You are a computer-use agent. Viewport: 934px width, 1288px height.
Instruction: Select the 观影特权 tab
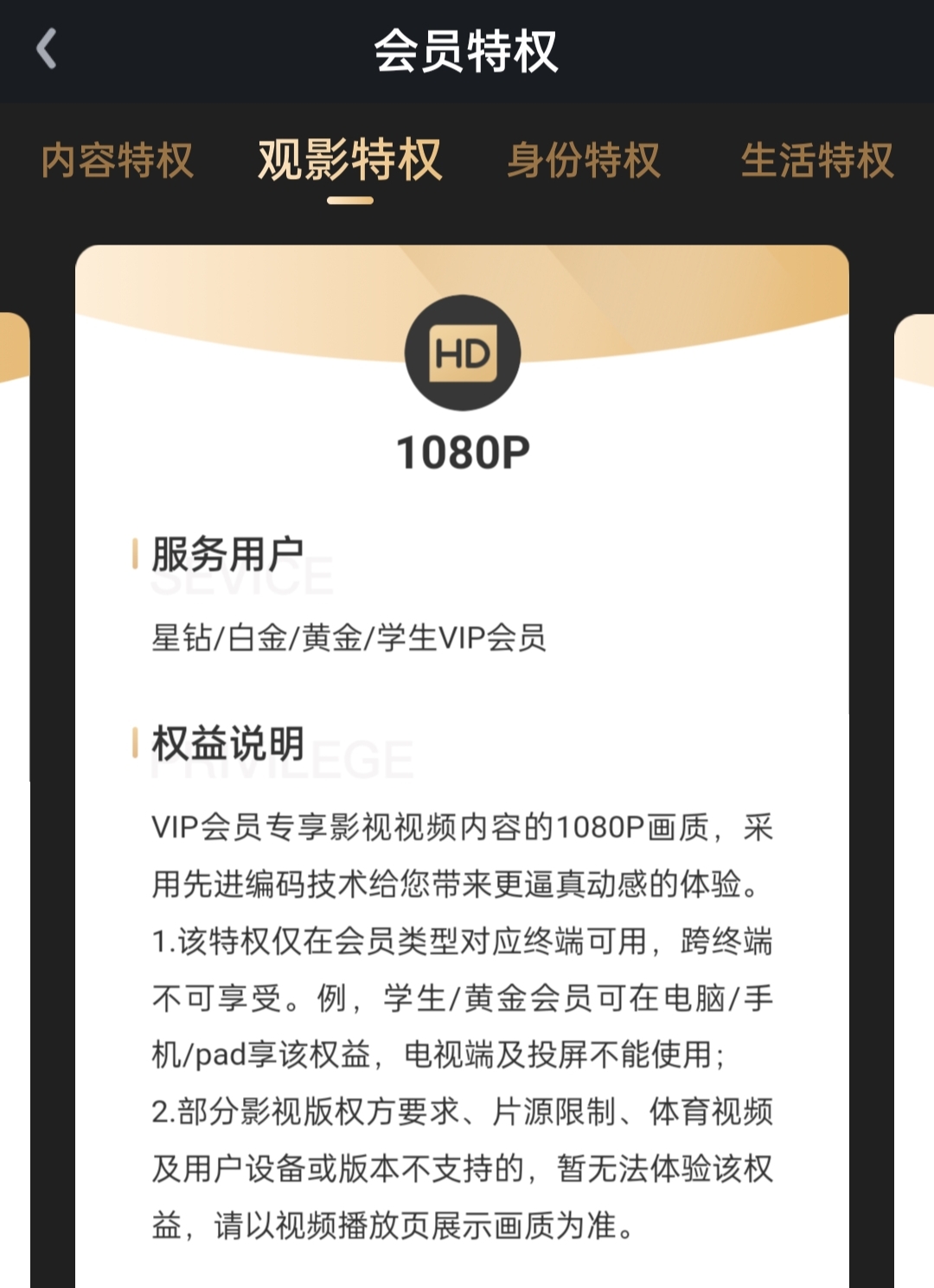click(x=350, y=161)
